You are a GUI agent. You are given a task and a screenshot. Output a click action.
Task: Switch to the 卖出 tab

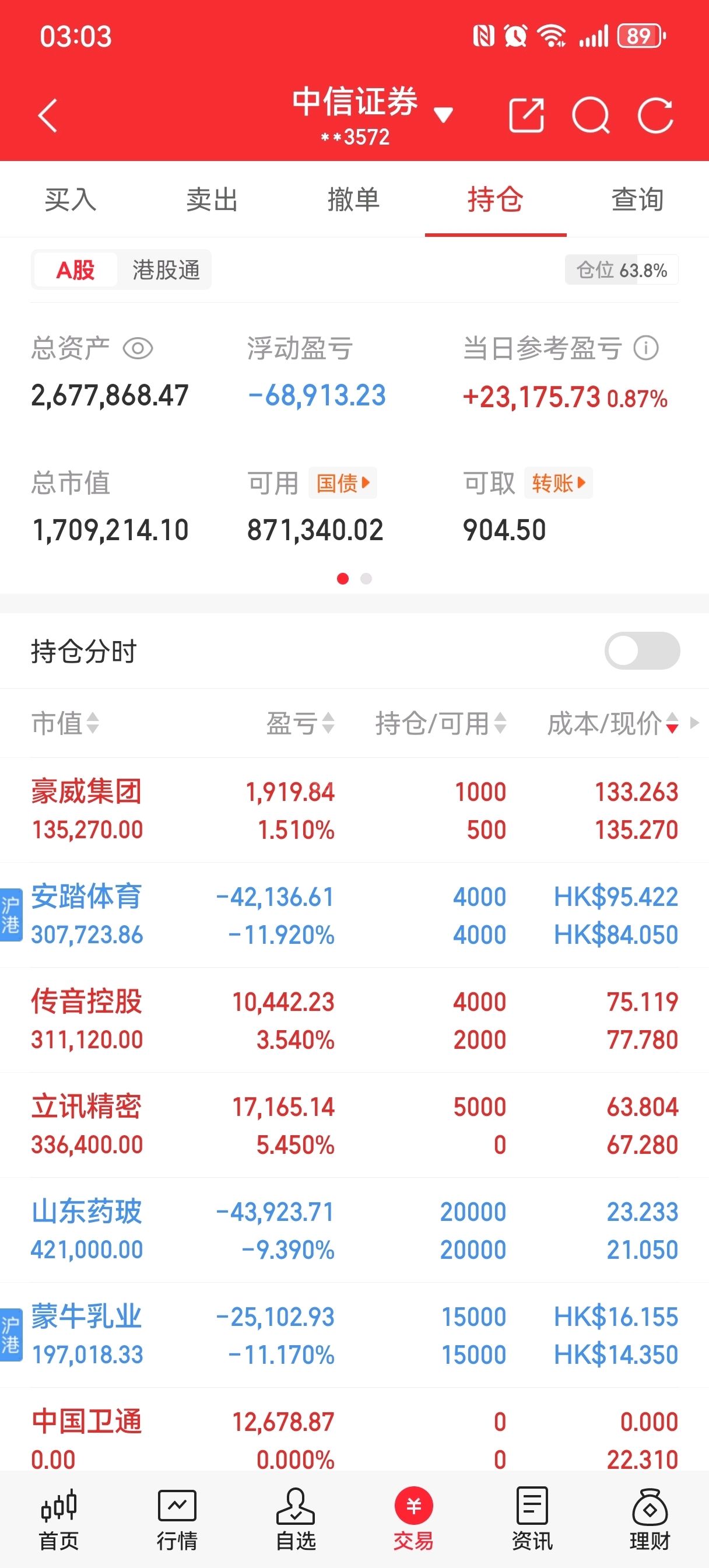pyautogui.click(x=212, y=199)
